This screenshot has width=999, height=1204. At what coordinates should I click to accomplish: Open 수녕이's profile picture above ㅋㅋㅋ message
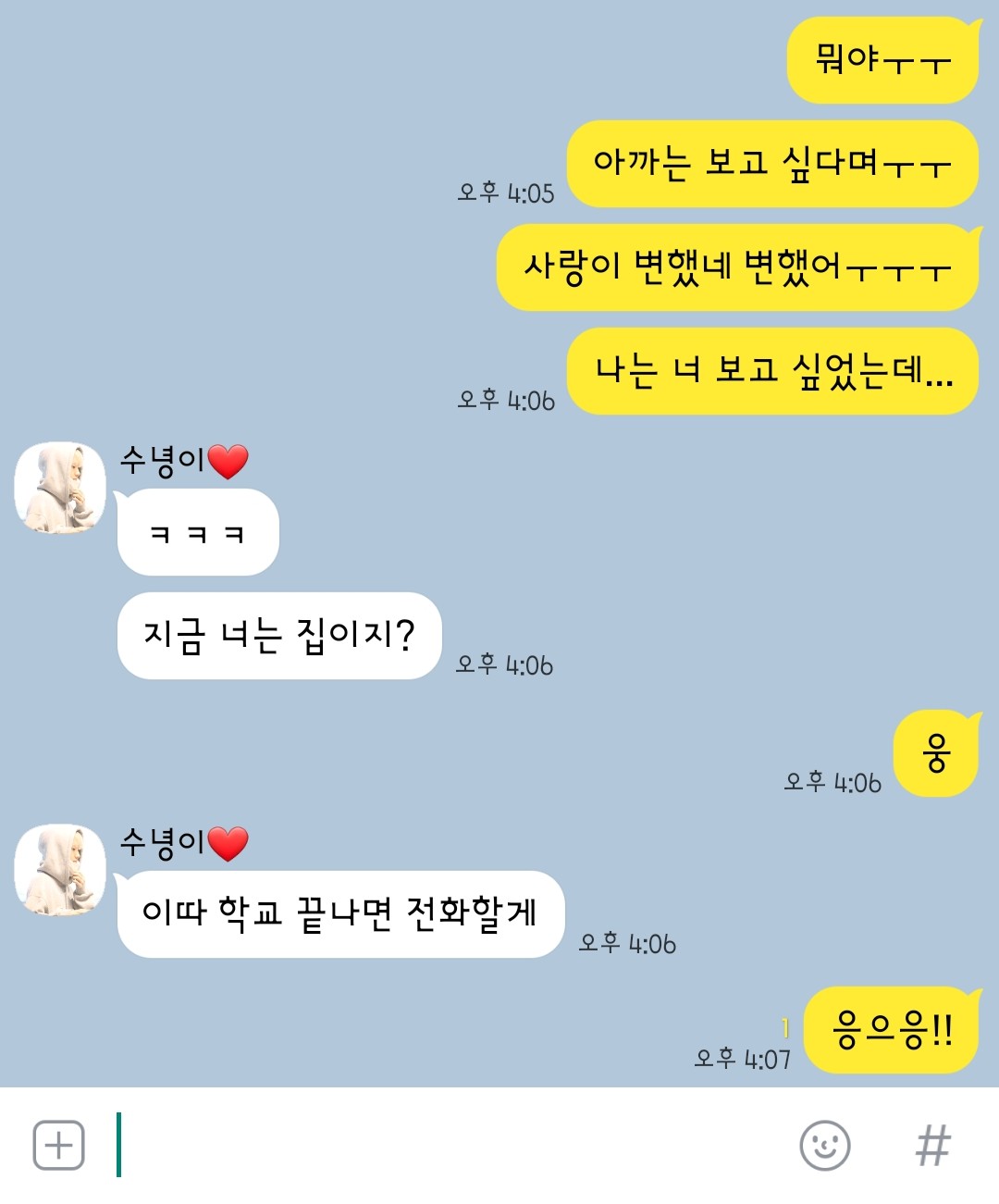coord(60,487)
